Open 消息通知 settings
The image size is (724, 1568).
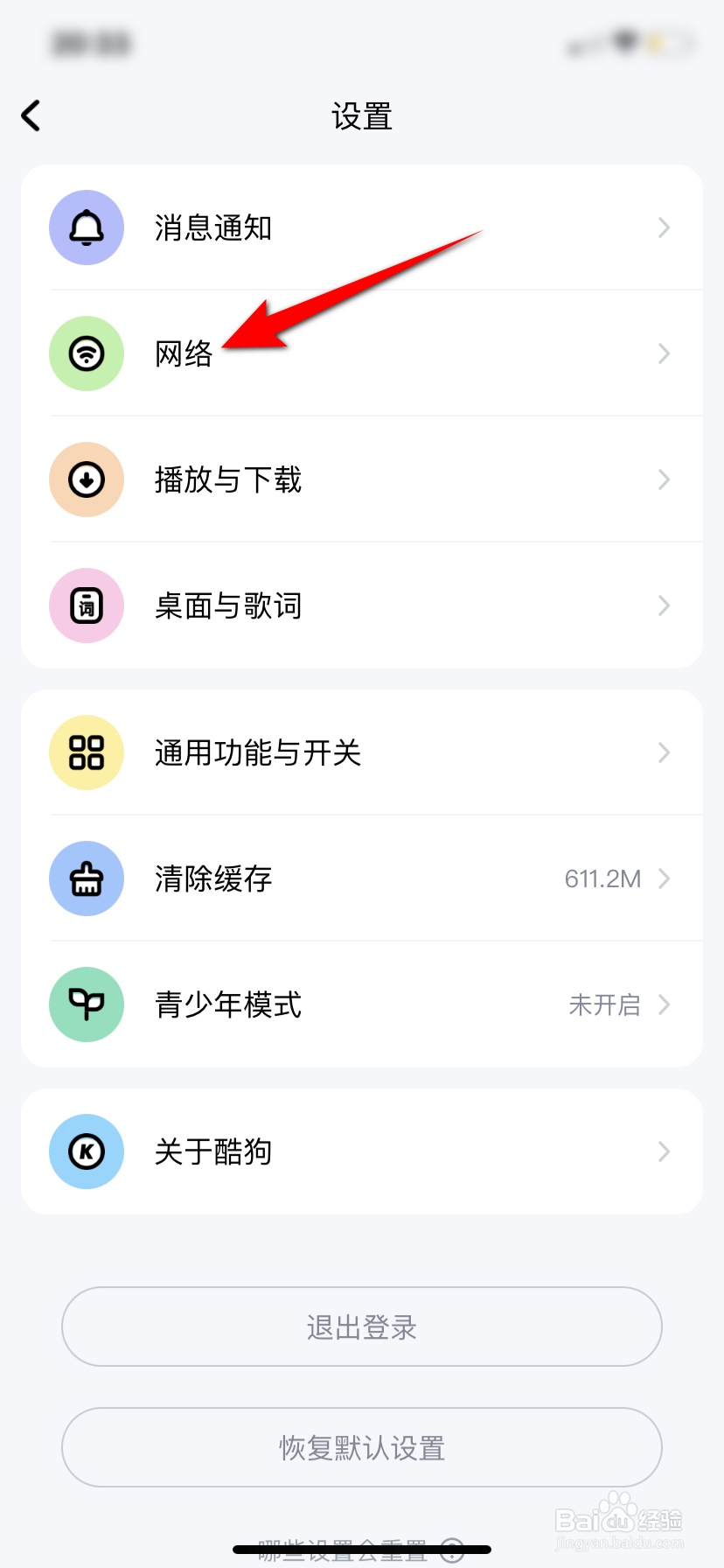click(362, 227)
